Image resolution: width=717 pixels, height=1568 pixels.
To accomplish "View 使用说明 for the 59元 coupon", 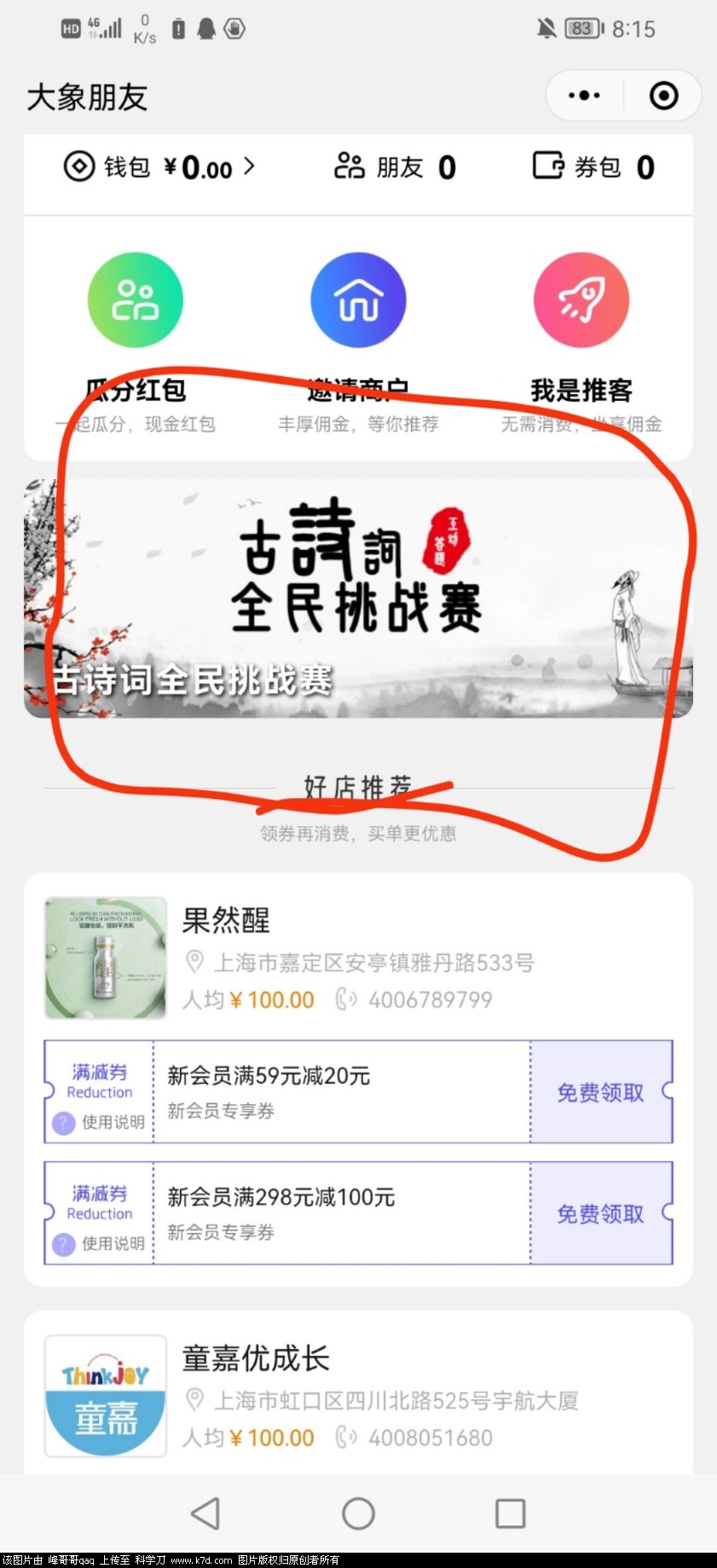I will [101, 1122].
